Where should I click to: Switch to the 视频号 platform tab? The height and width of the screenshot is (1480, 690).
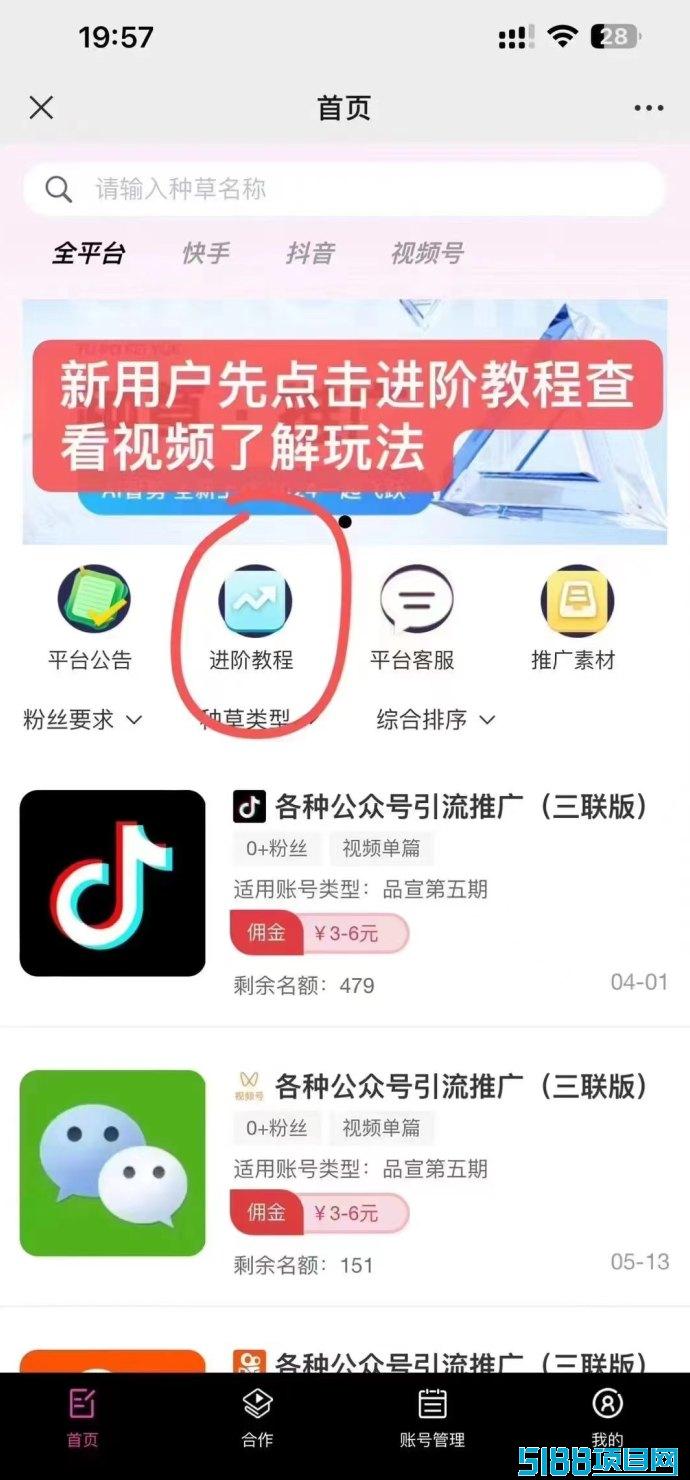(427, 253)
